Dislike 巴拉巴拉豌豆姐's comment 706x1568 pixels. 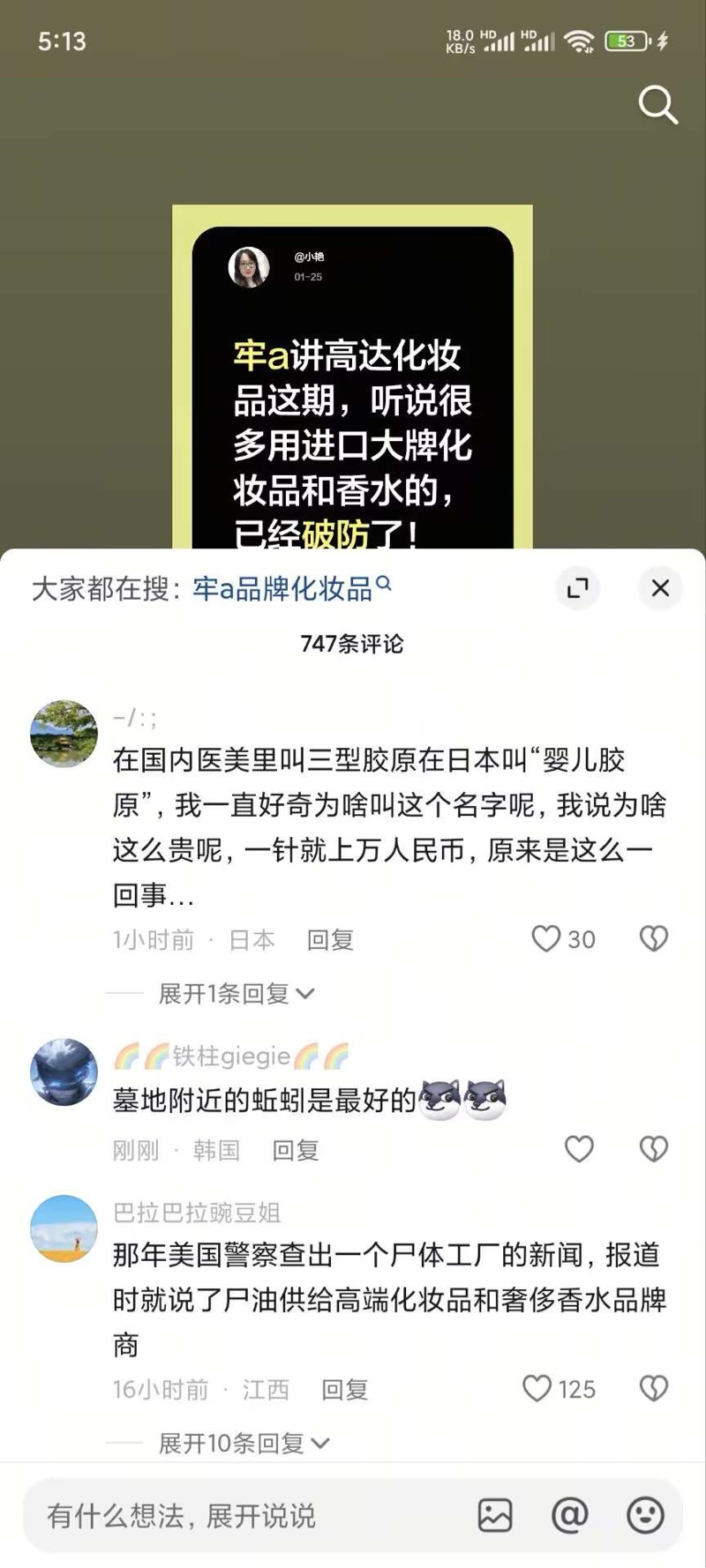click(653, 1389)
